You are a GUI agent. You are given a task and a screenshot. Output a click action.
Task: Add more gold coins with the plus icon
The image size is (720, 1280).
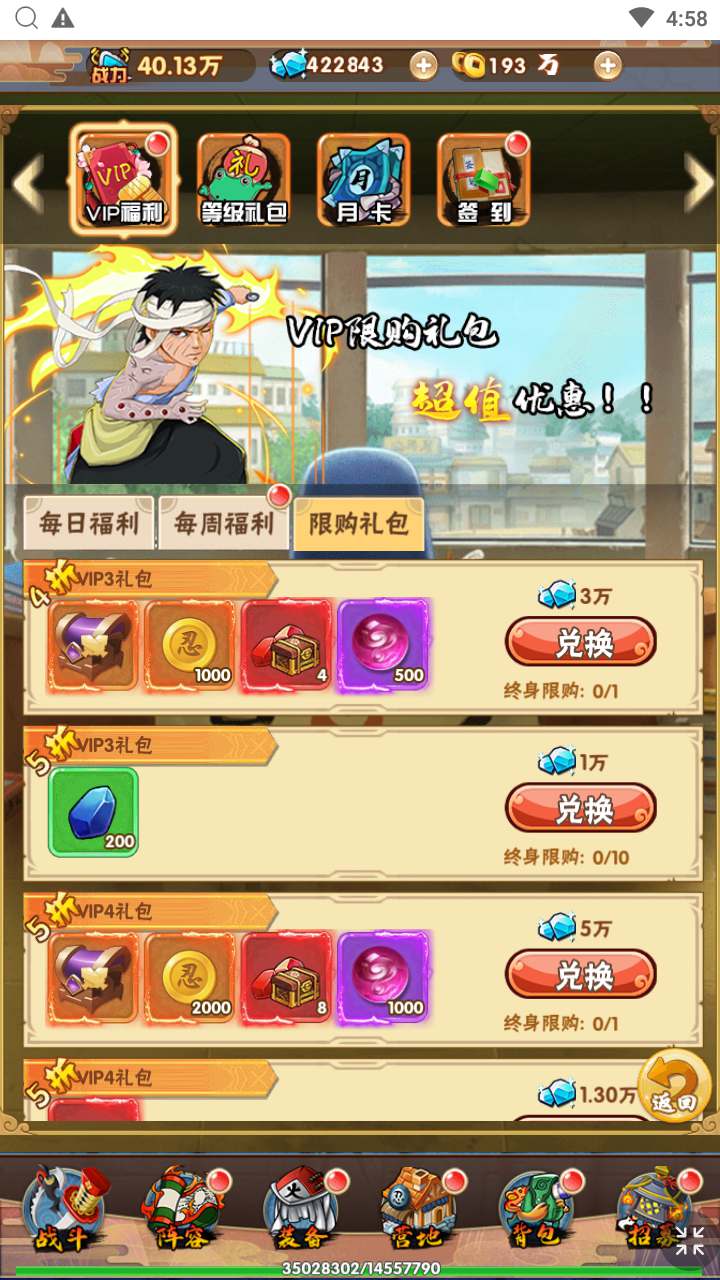(x=607, y=66)
